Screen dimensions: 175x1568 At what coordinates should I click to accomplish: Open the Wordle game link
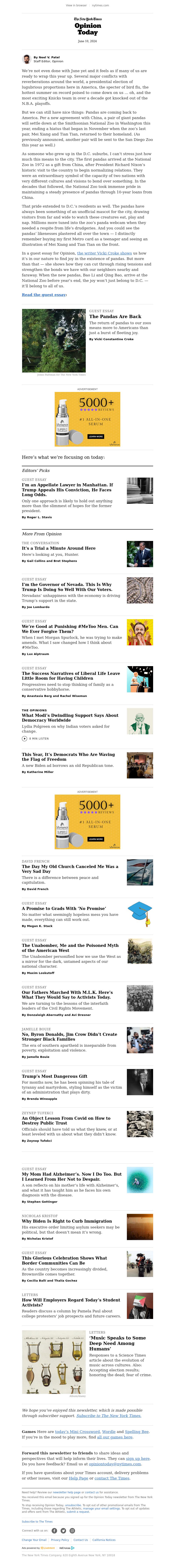(x=108, y=1432)
